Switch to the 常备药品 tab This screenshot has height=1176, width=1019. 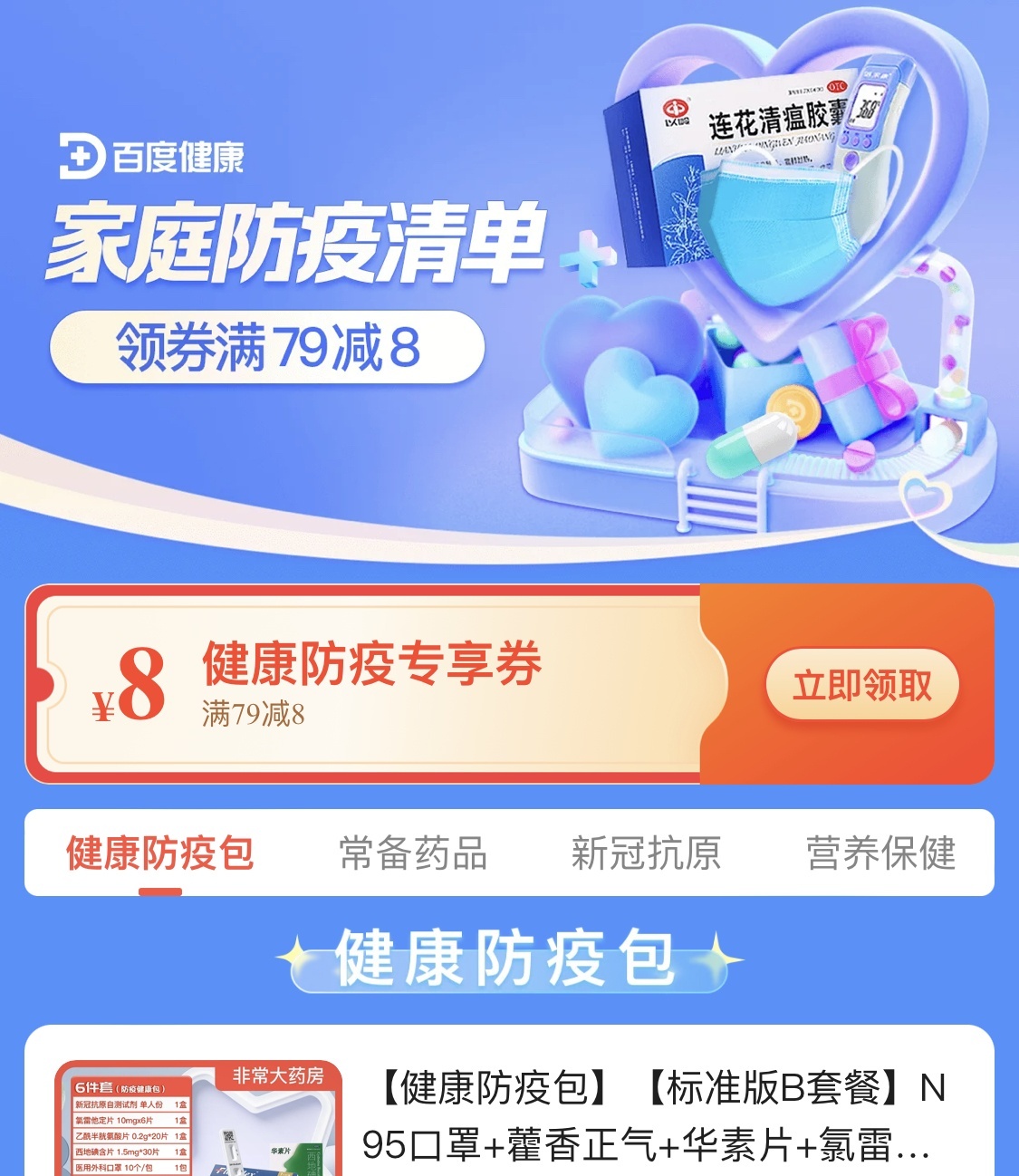click(413, 853)
